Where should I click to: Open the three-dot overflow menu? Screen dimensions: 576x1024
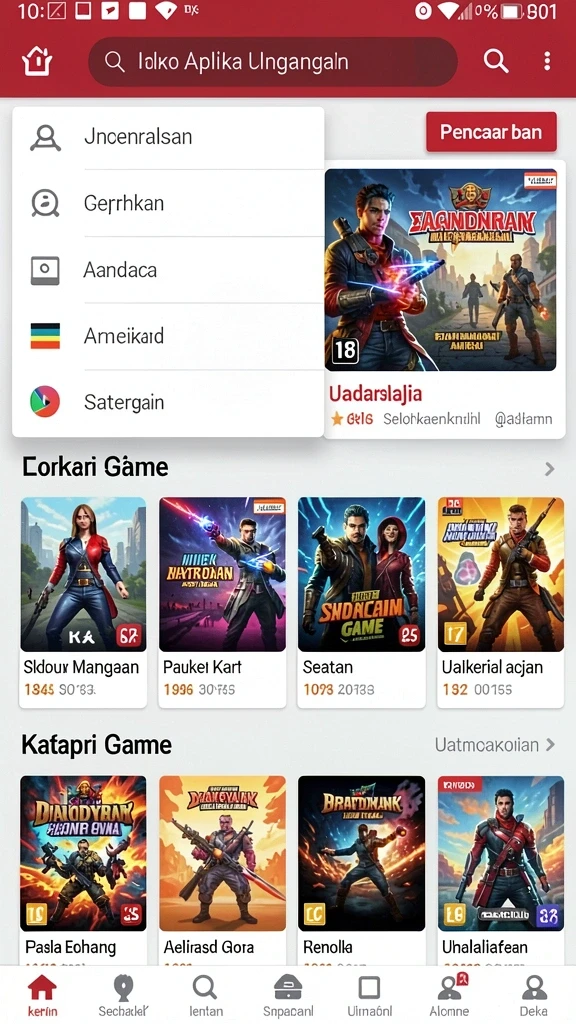(x=547, y=61)
